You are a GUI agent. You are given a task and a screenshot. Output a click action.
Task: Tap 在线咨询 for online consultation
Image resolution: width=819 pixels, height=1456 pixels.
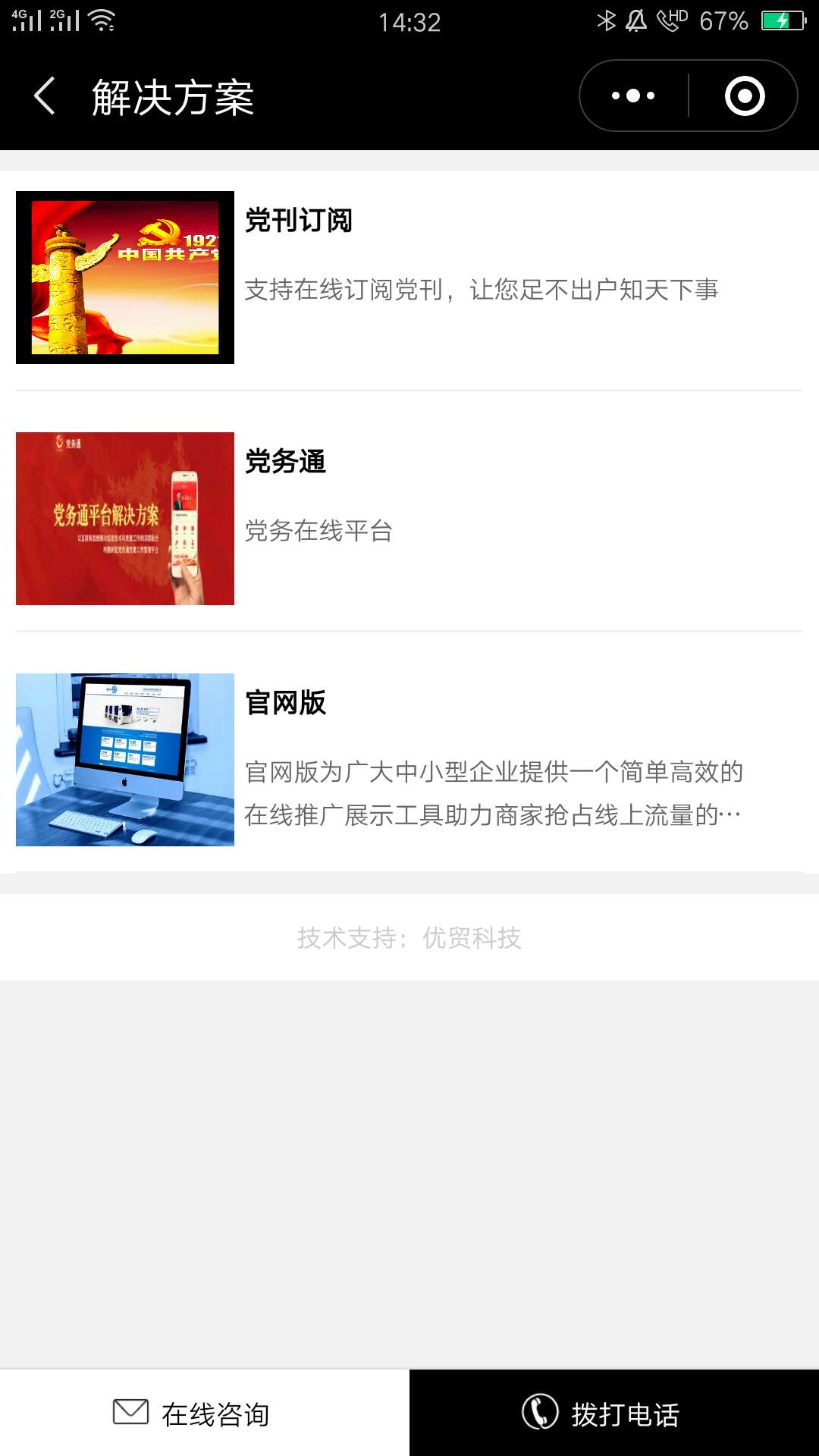[205, 1414]
